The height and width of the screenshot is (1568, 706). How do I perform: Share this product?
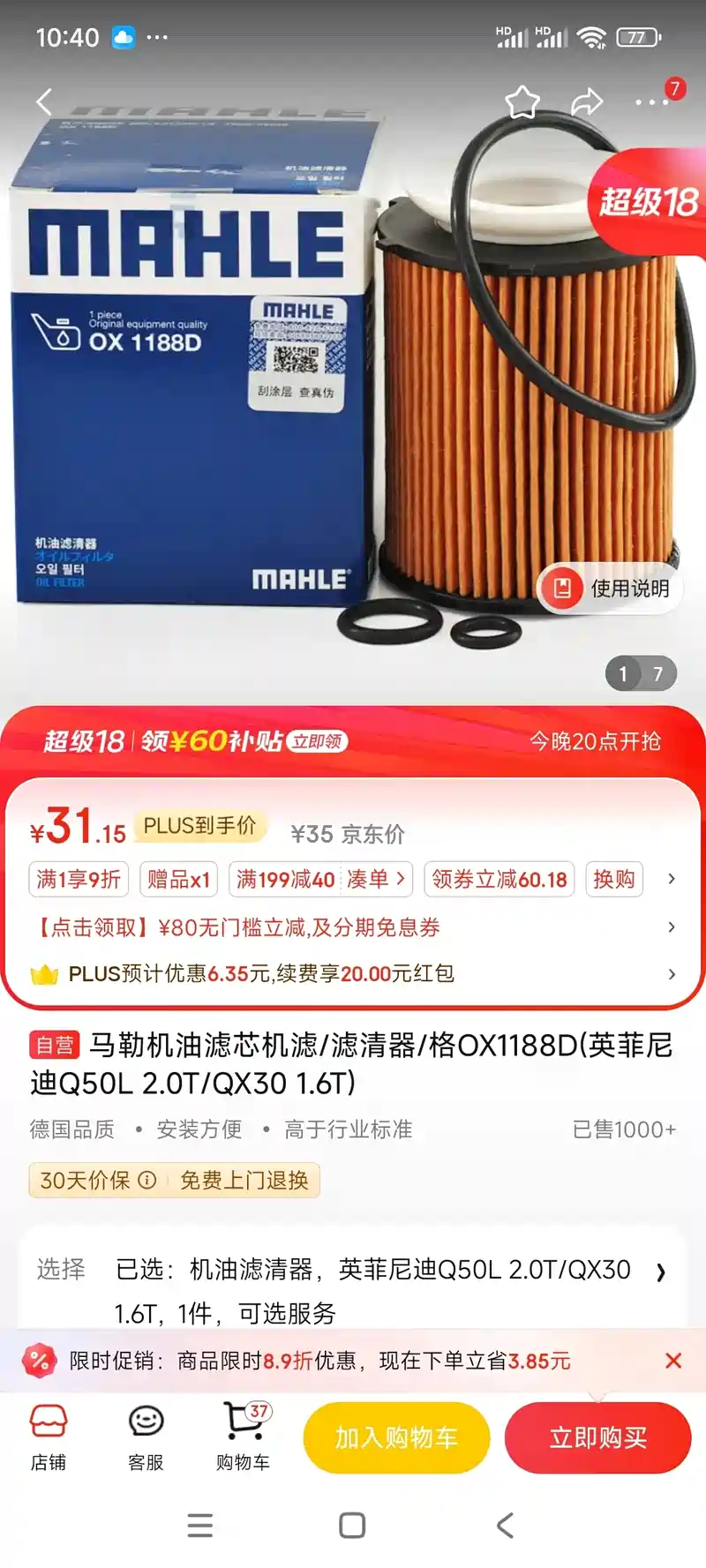(587, 102)
